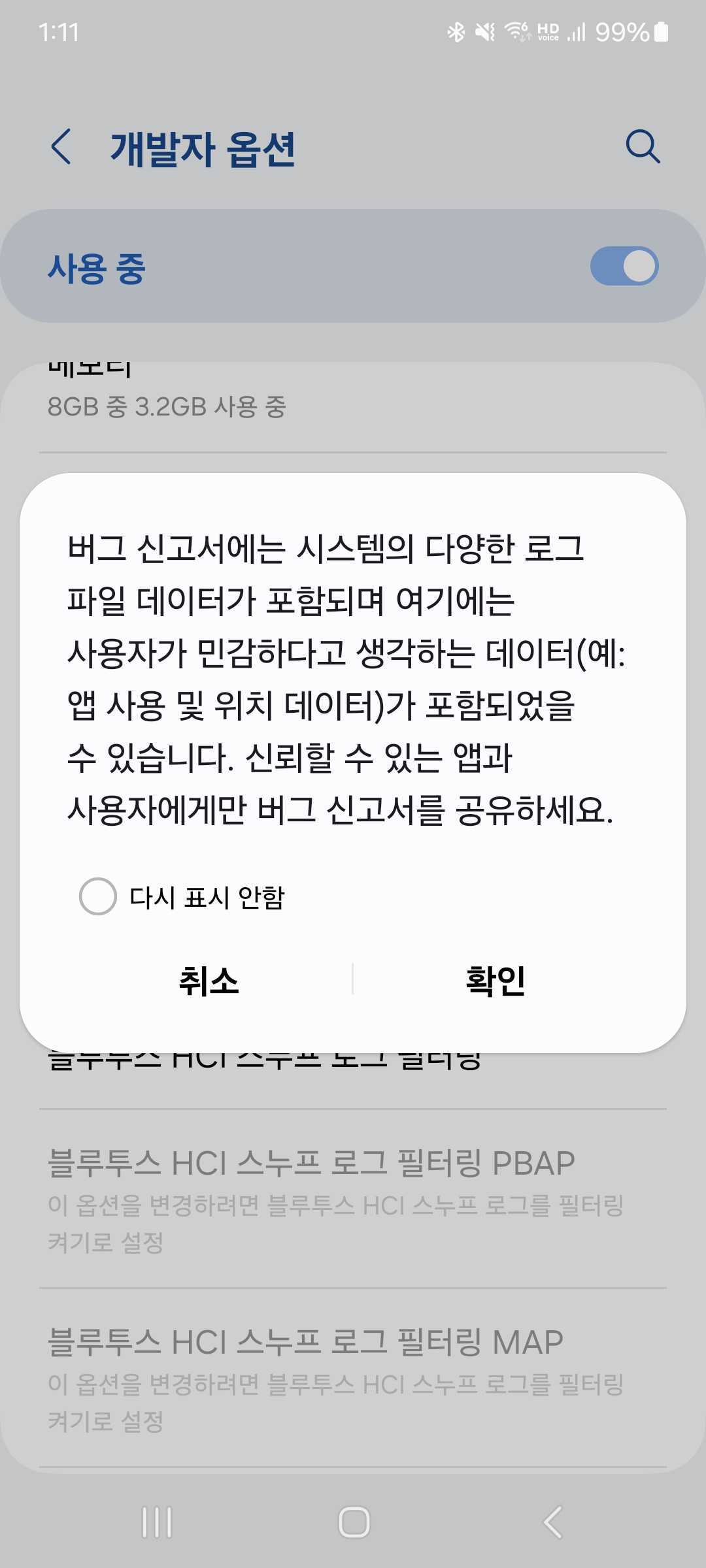The width and height of the screenshot is (706, 1568).
Task: Check the 다시 표시 안함 option
Action: (98, 896)
